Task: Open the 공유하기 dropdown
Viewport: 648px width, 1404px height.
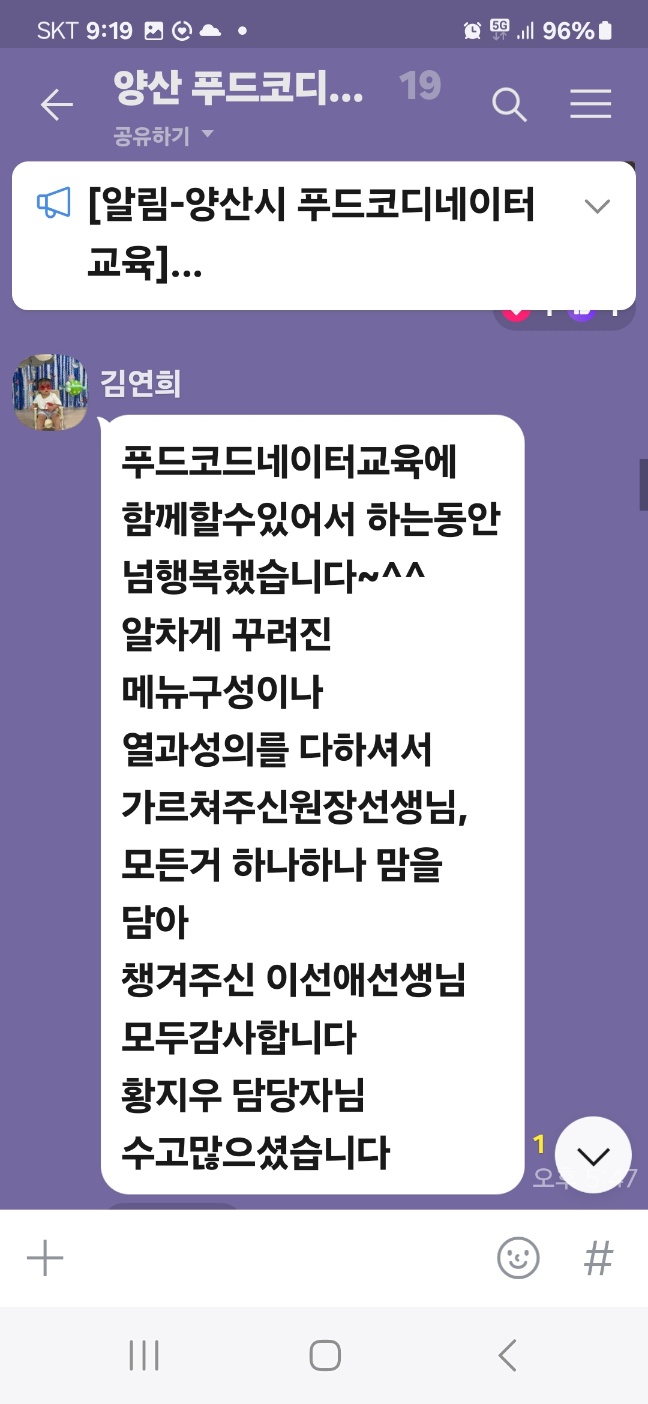Action: coord(164,136)
